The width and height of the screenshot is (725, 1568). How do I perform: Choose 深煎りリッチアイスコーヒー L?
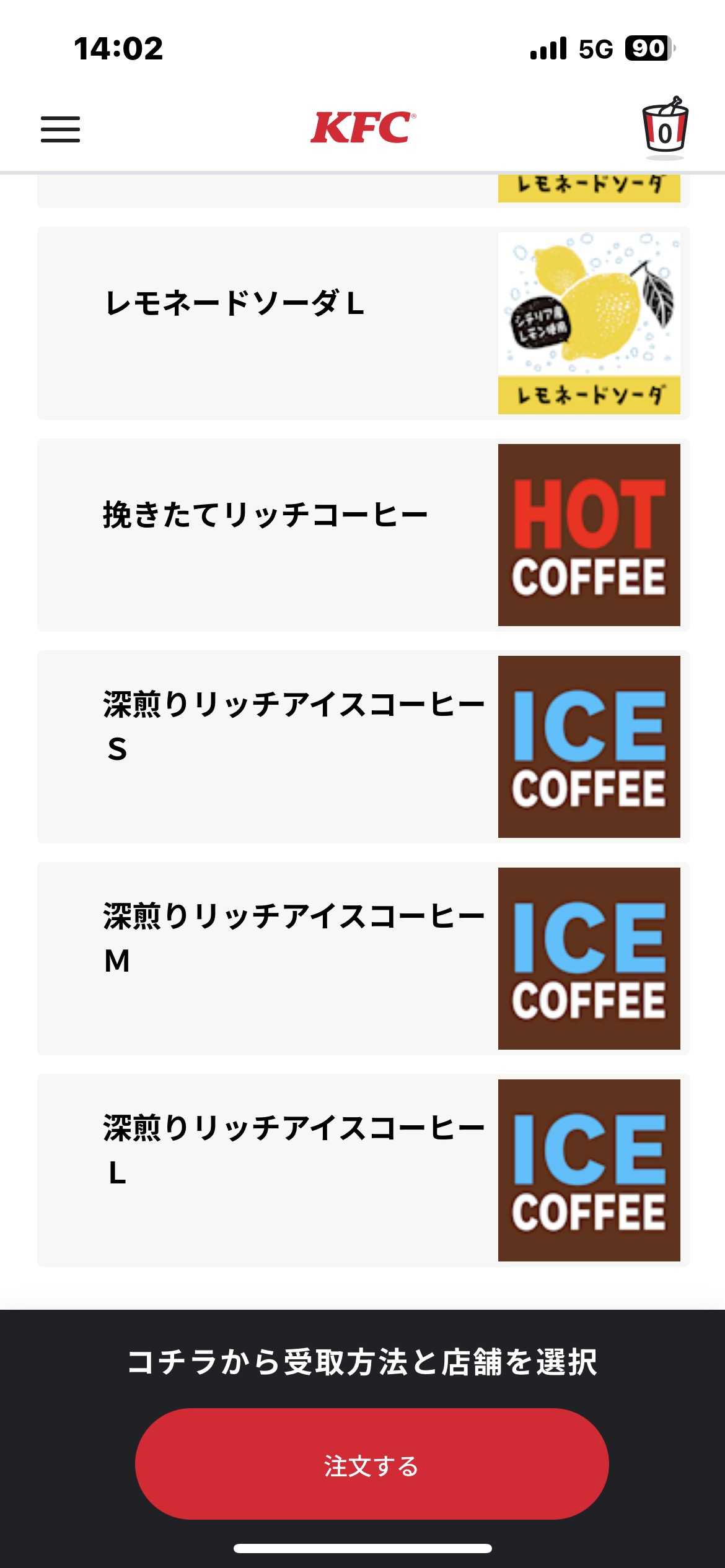click(362, 1170)
